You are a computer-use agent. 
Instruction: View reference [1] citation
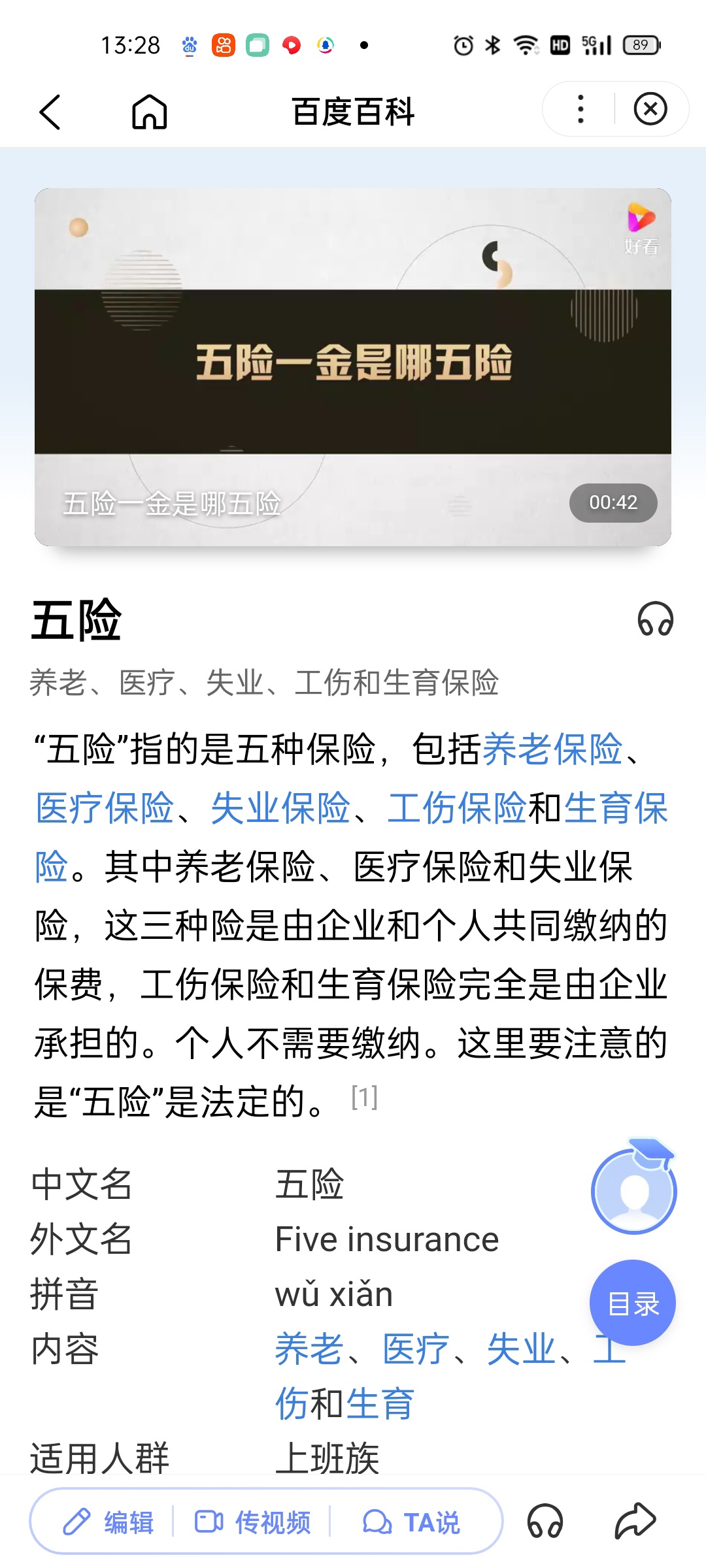[x=364, y=1098]
